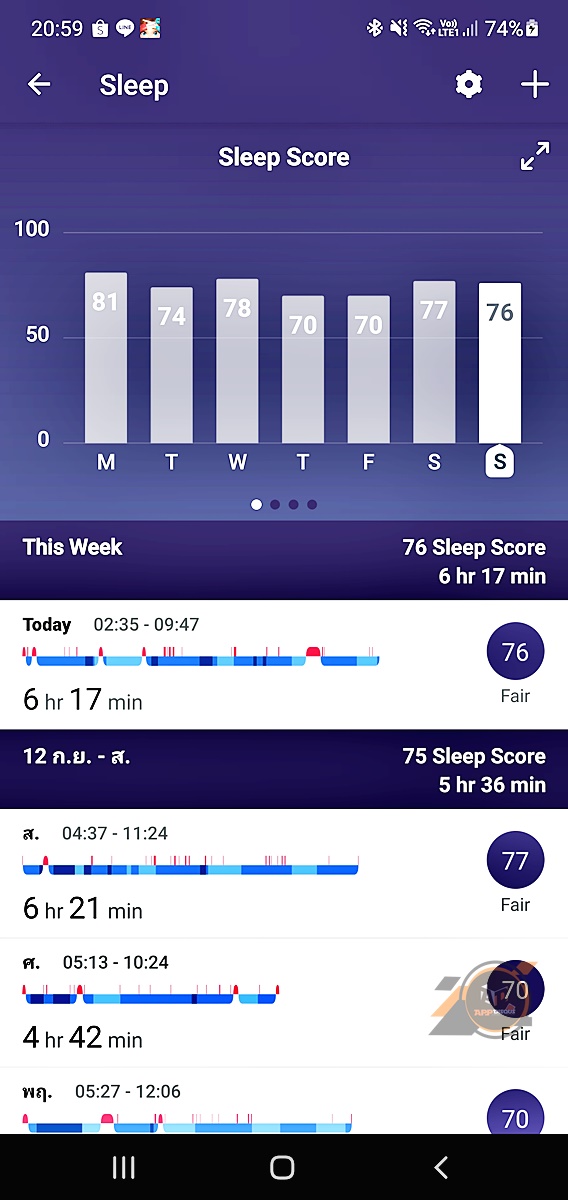Open sleep log for 04:37 - 11:24
Image resolution: width=568 pixels, height=1200 pixels.
(284, 874)
